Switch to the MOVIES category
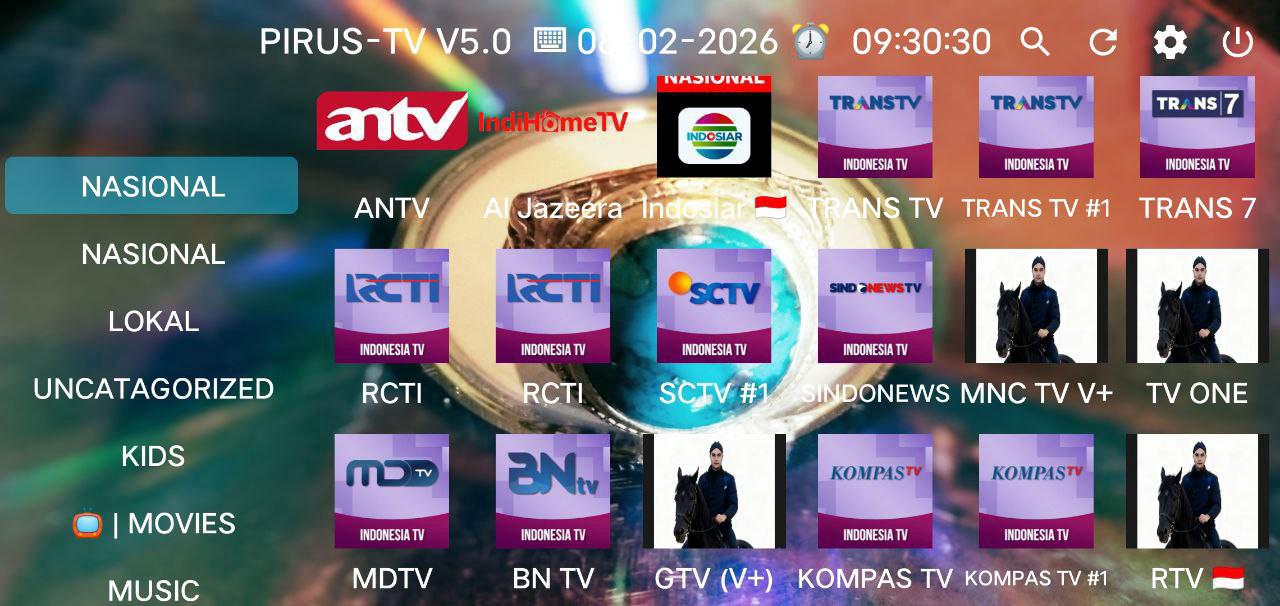 [153, 523]
